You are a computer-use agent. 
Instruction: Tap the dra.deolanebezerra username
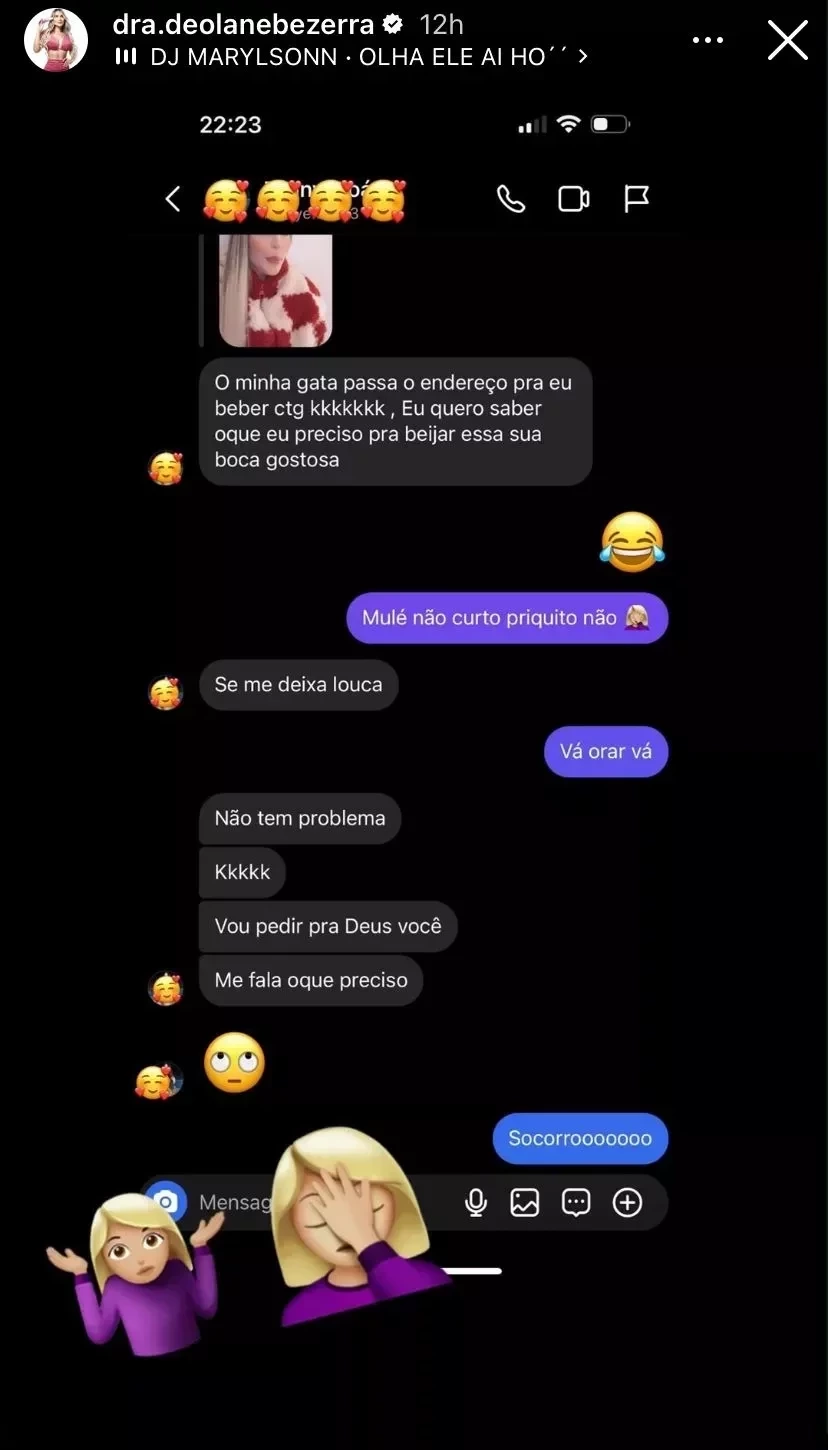pyautogui.click(x=243, y=24)
